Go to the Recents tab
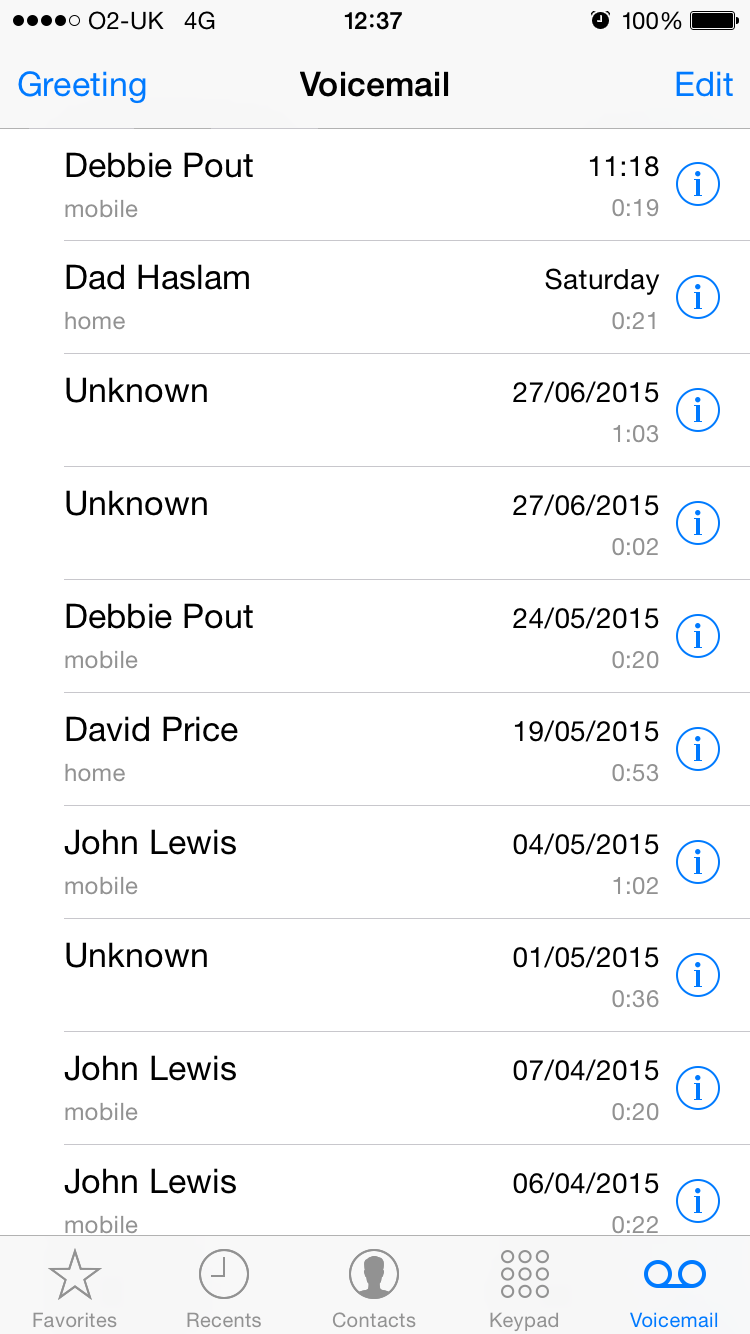The height and width of the screenshot is (1334, 750). tap(224, 1288)
